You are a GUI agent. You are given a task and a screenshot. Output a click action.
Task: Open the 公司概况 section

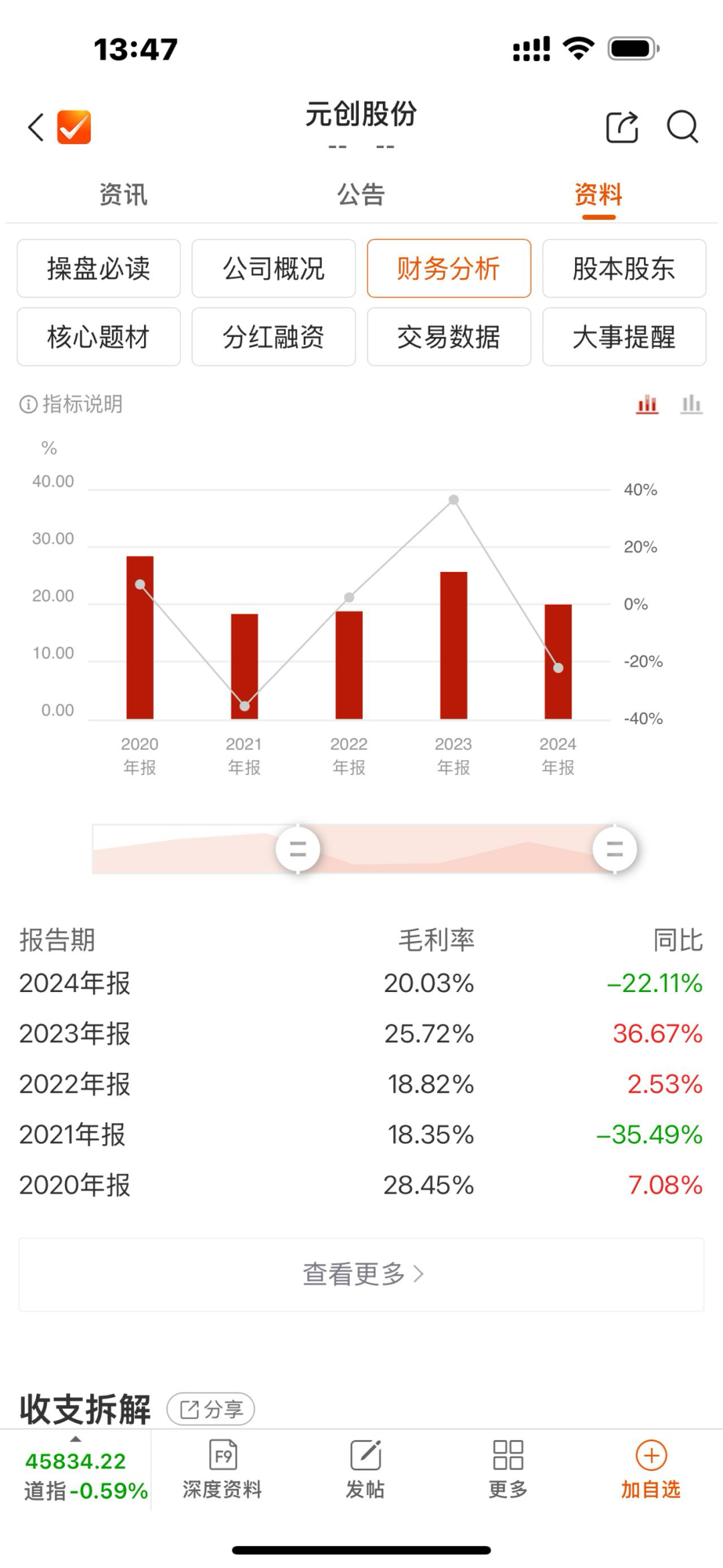273,269
